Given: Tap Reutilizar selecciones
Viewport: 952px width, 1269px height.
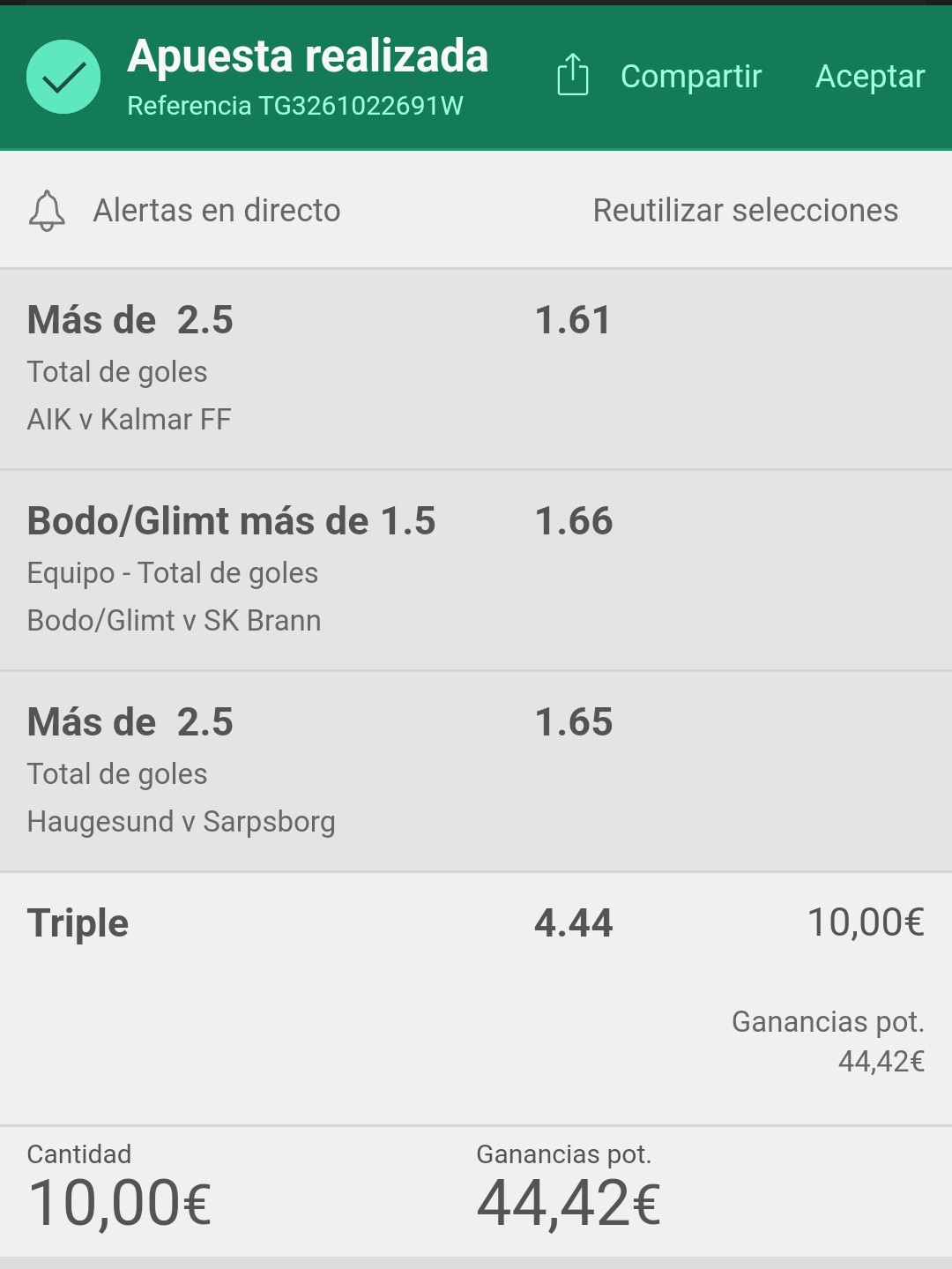Looking at the screenshot, I should coord(745,211).
